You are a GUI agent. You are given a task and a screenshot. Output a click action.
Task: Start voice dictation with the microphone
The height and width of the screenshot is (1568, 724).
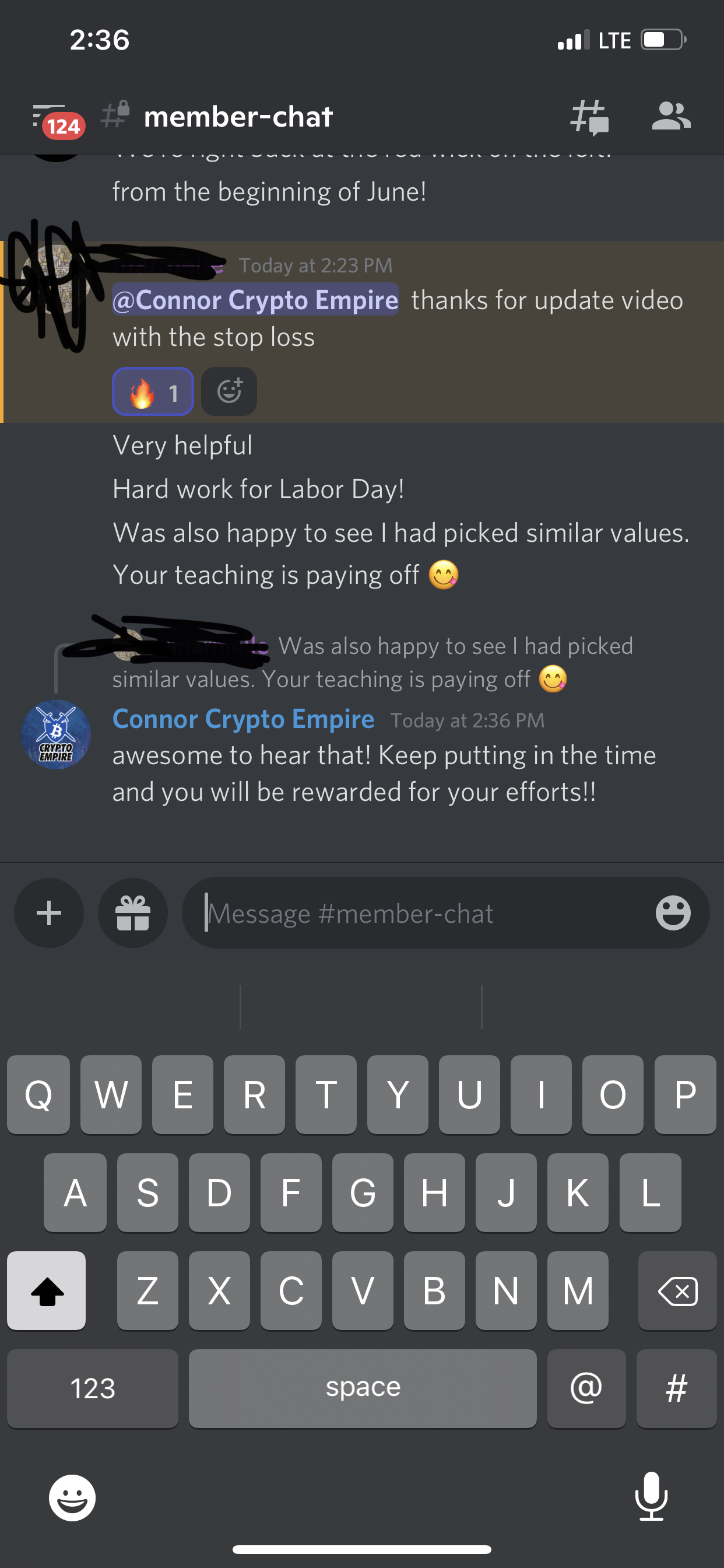click(x=651, y=1496)
